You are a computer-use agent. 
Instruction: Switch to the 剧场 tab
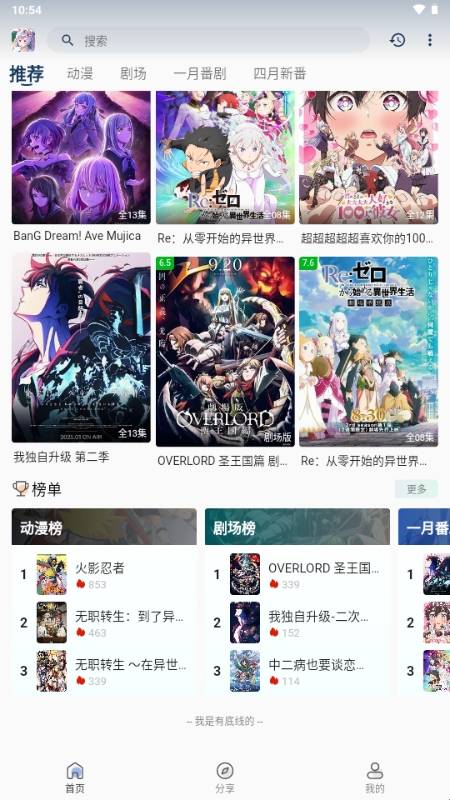[x=133, y=73]
